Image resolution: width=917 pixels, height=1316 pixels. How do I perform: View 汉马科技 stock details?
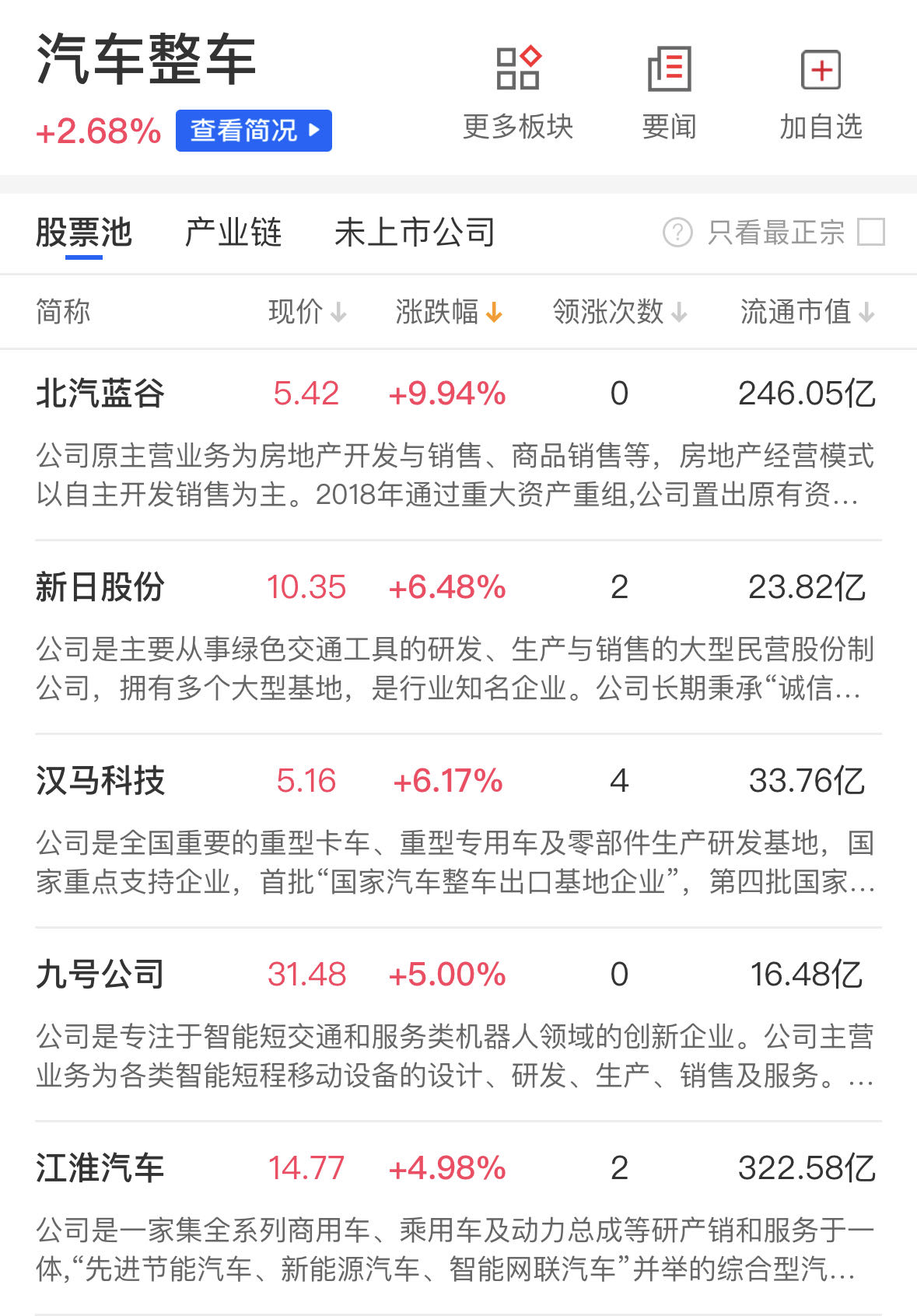click(x=100, y=781)
